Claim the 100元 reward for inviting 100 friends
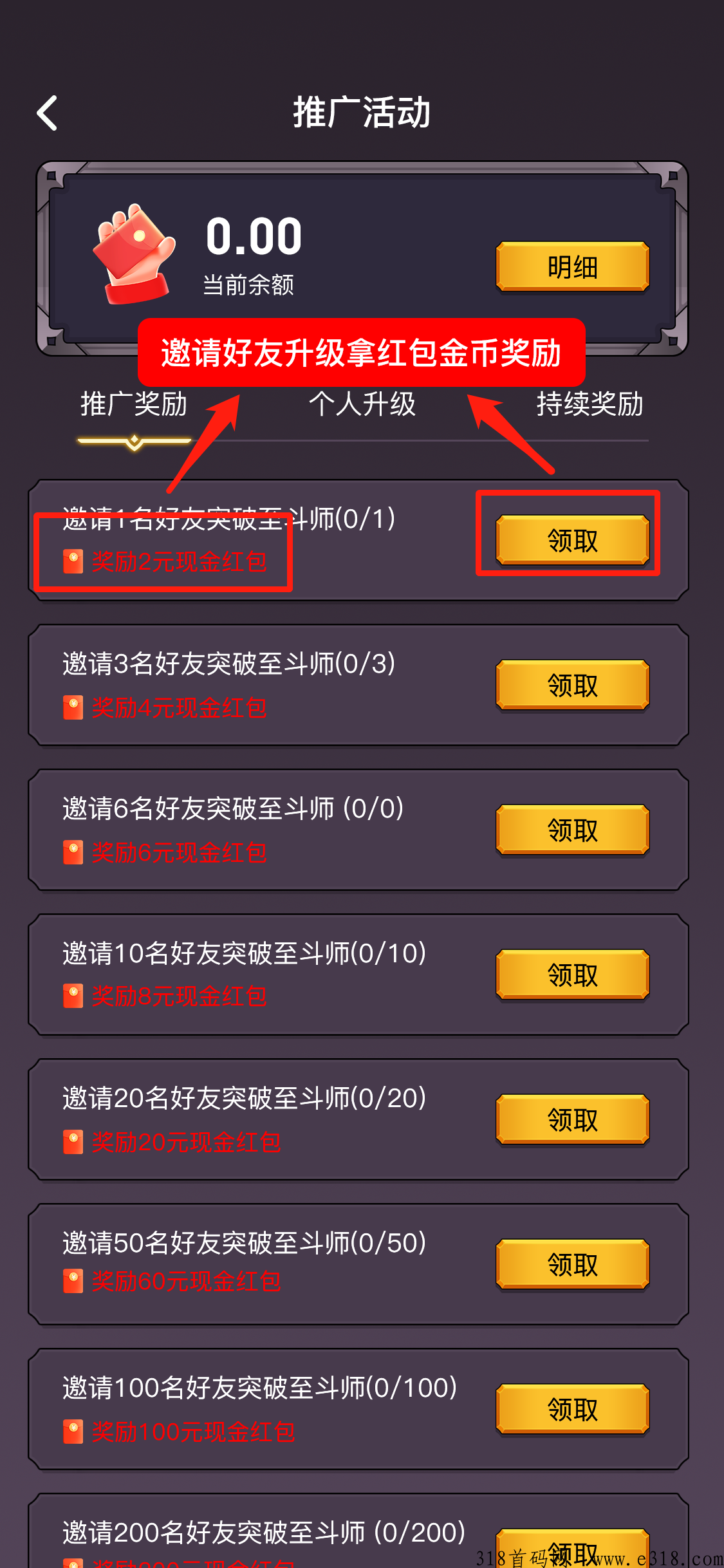The image size is (724, 1568). [572, 1409]
